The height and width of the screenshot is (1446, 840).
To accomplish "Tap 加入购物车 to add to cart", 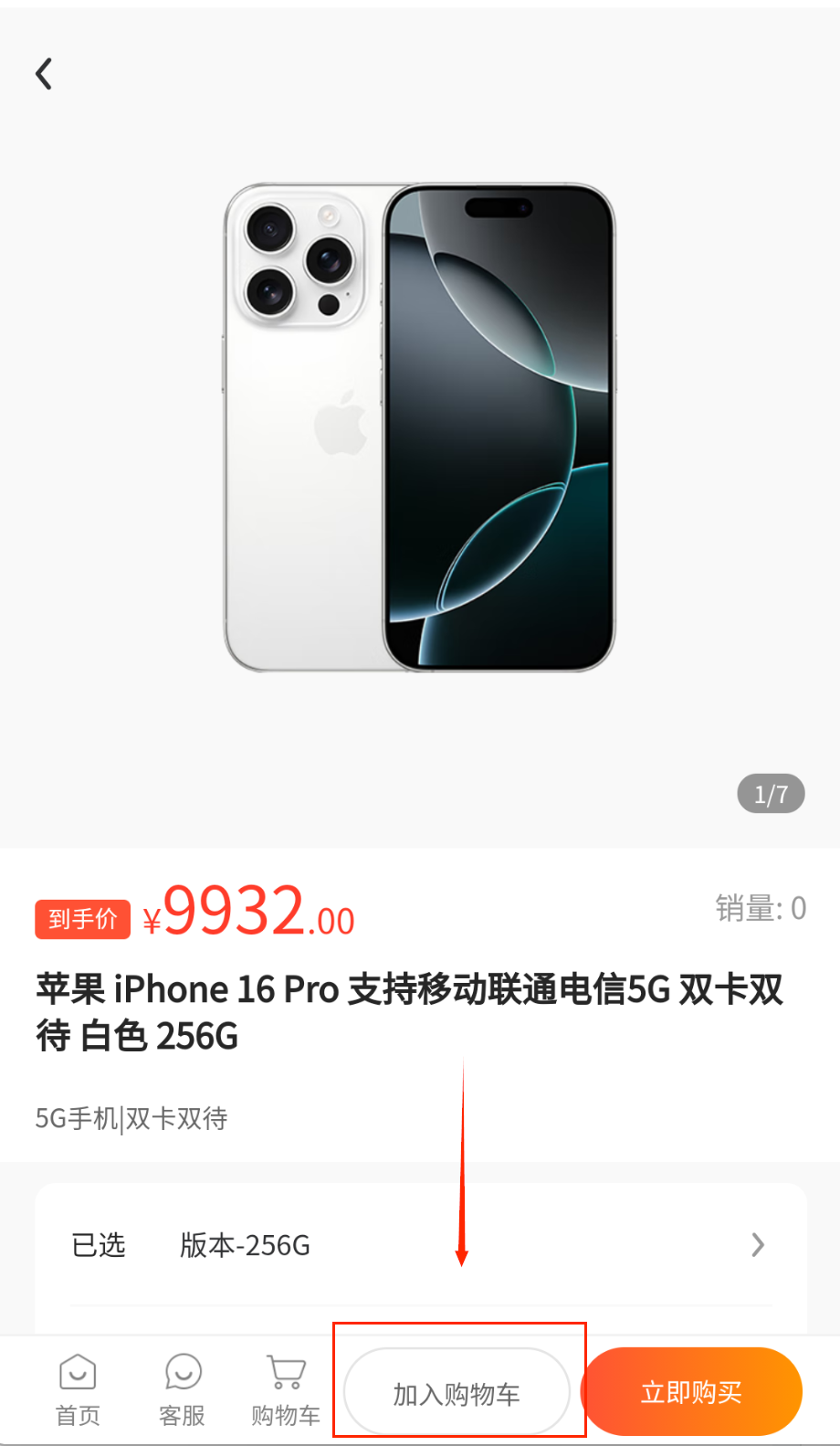I will 457,1393.
